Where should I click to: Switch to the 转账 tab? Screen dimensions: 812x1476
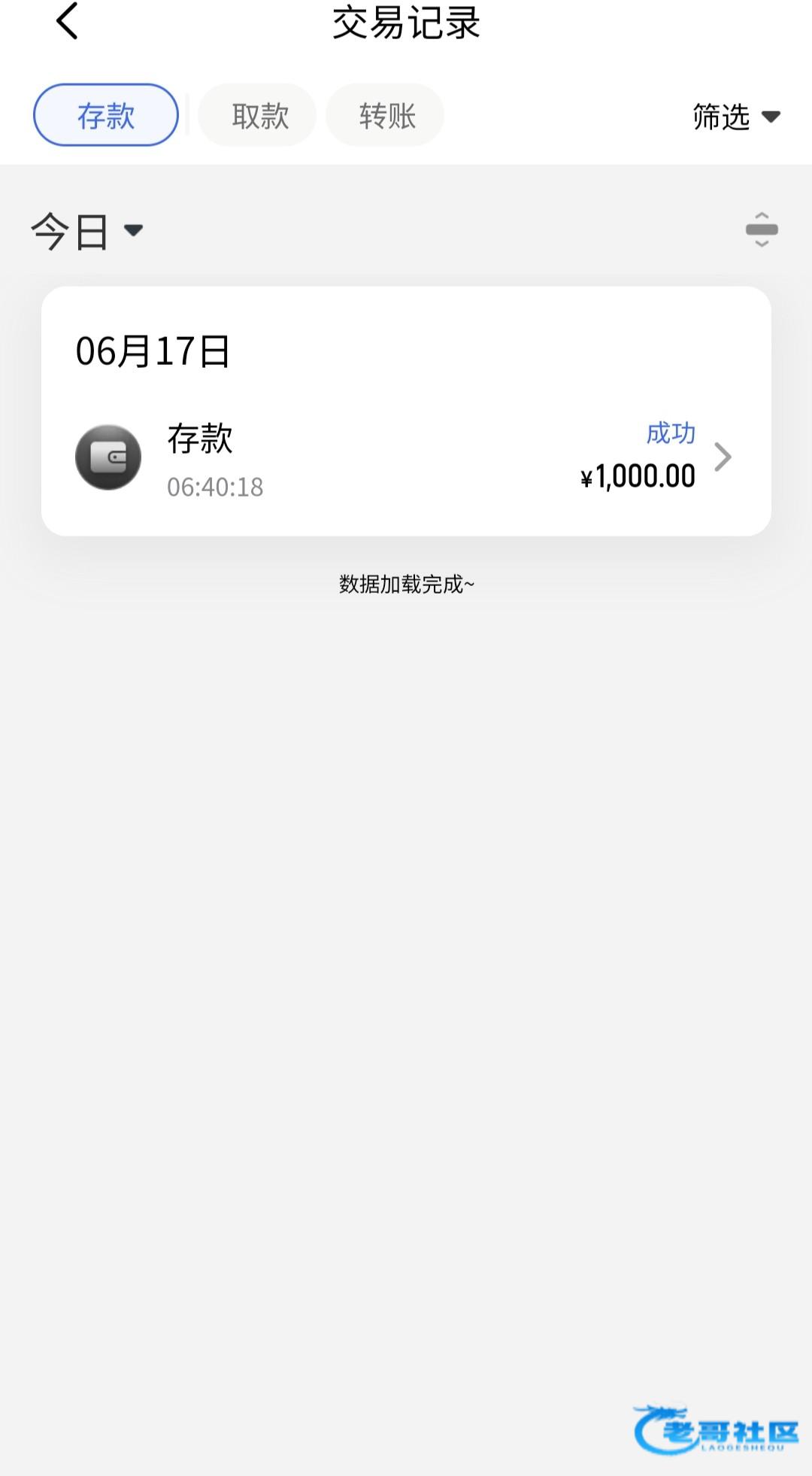click(385, 115)
